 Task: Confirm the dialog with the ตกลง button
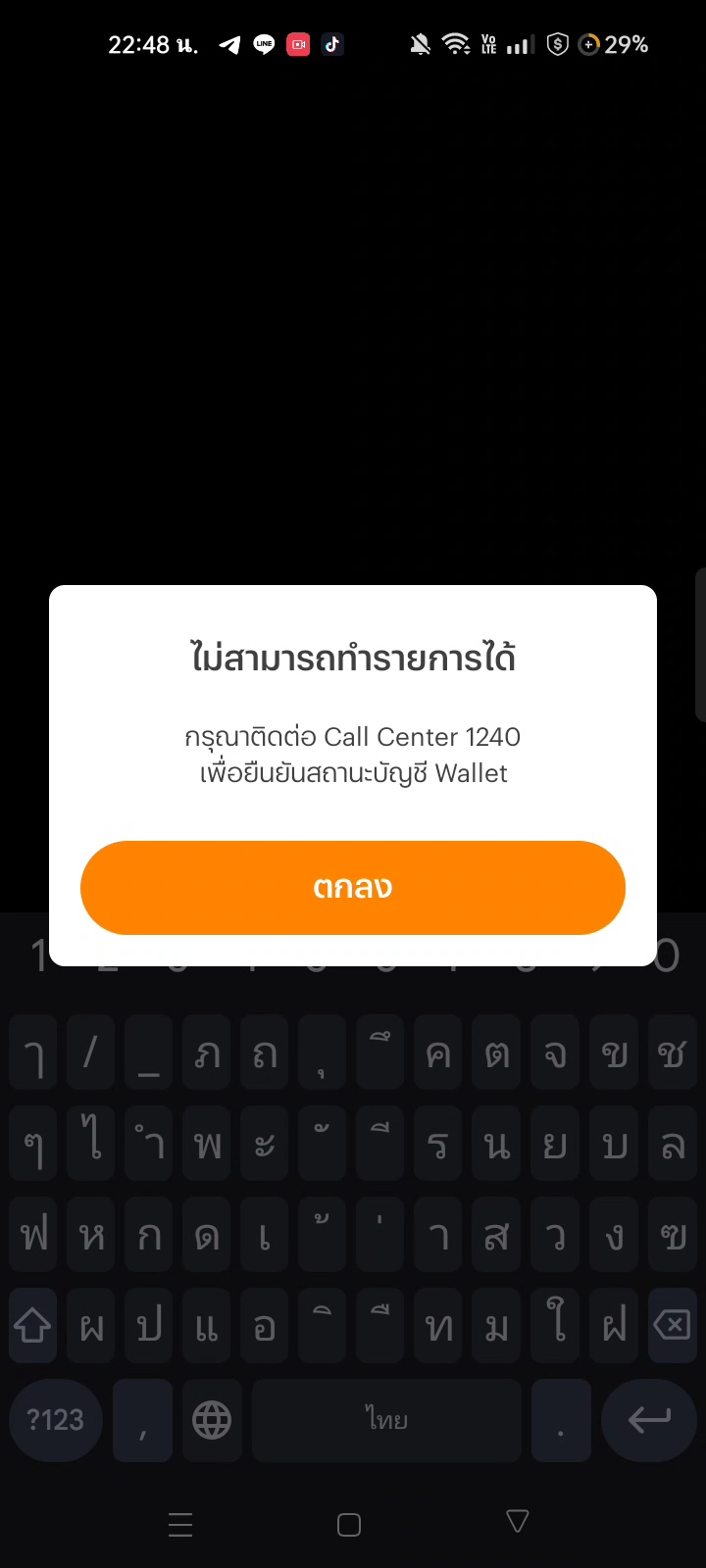point(353,887)
